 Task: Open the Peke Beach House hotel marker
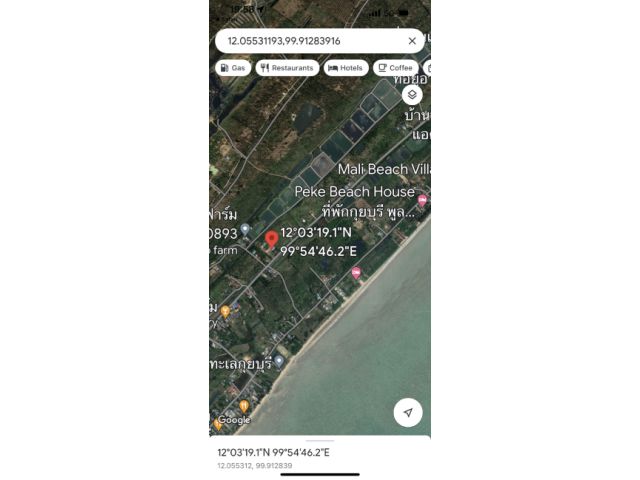pyautogui.click(x=422, y=200)
